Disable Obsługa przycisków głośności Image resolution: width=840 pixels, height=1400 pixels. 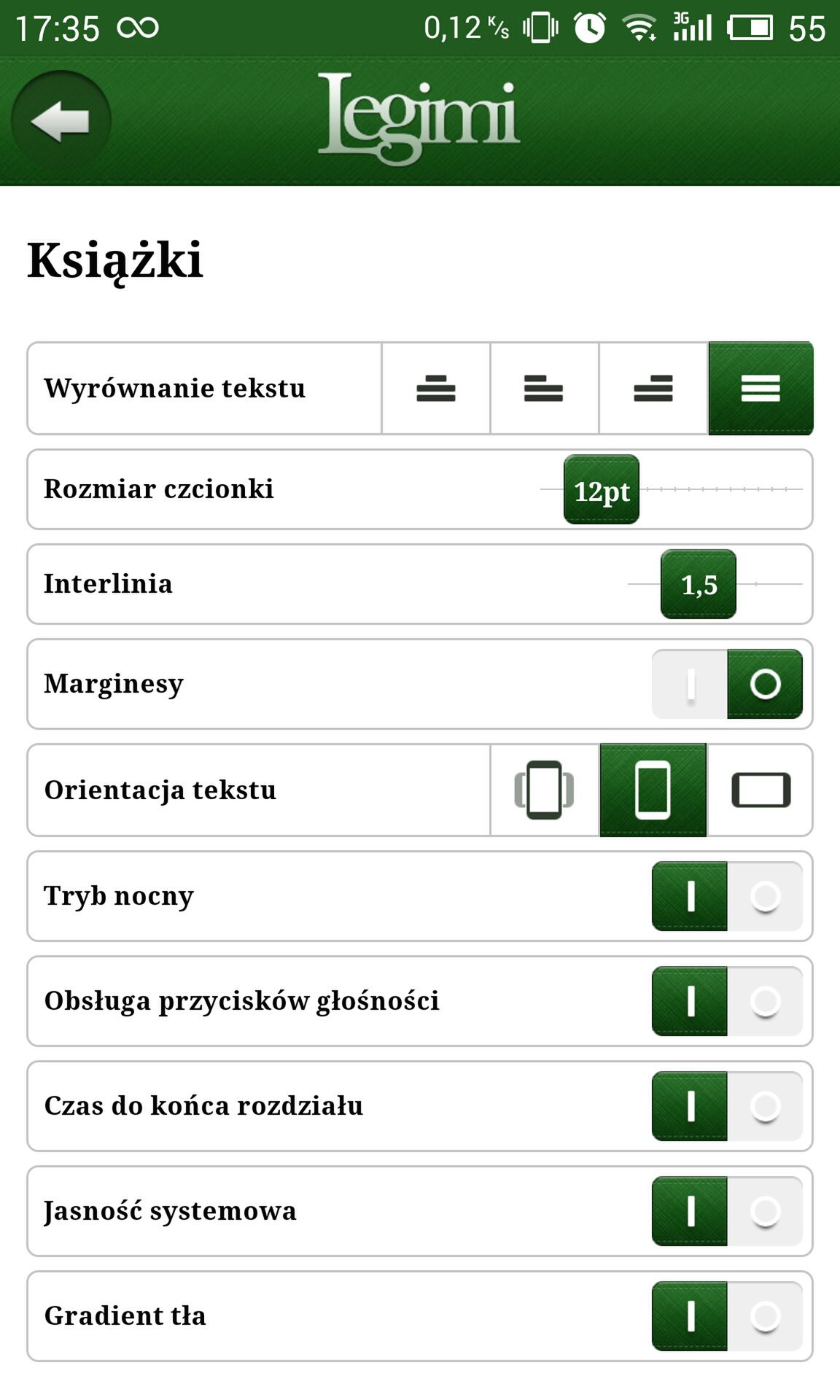click(x=727, y=1001)
